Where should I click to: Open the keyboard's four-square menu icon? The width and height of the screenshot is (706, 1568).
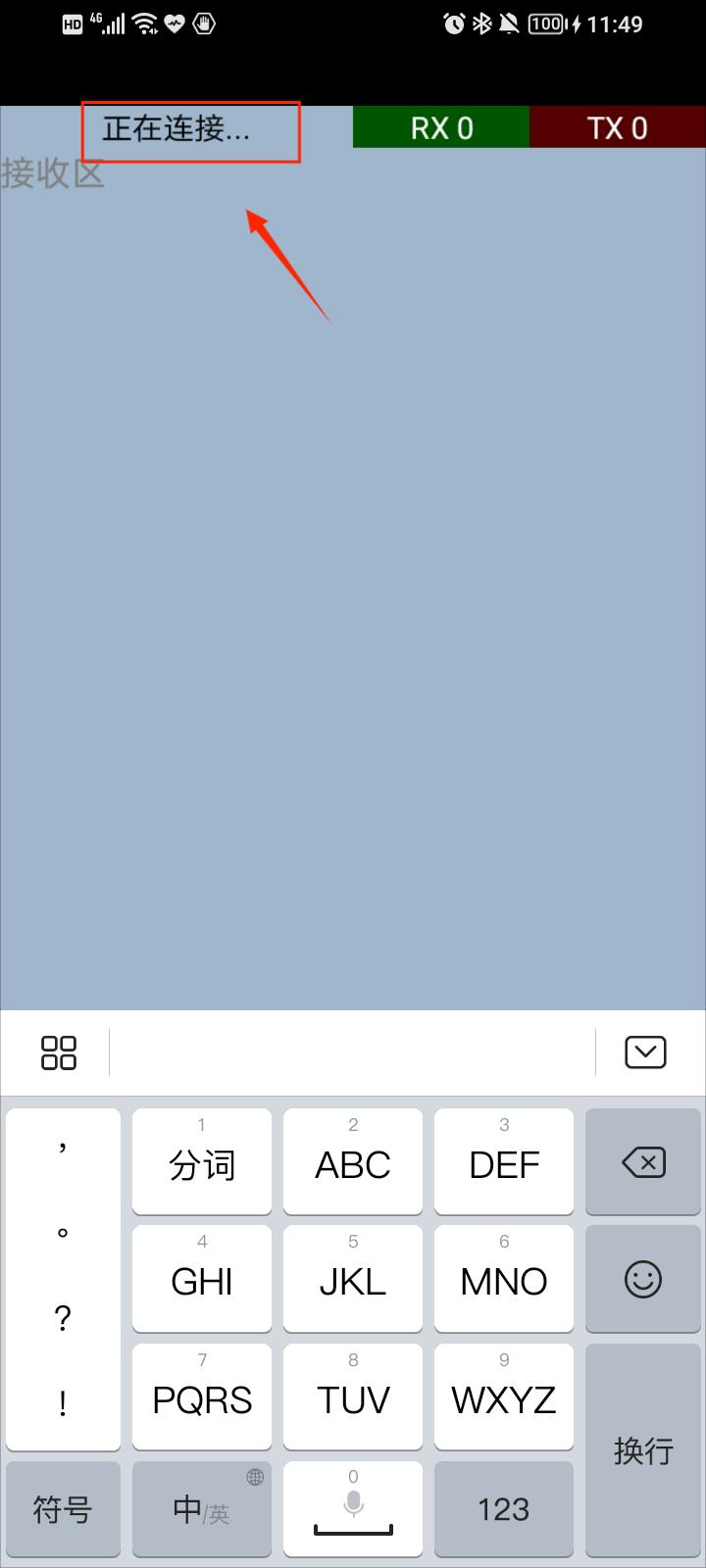[59, 1053]
